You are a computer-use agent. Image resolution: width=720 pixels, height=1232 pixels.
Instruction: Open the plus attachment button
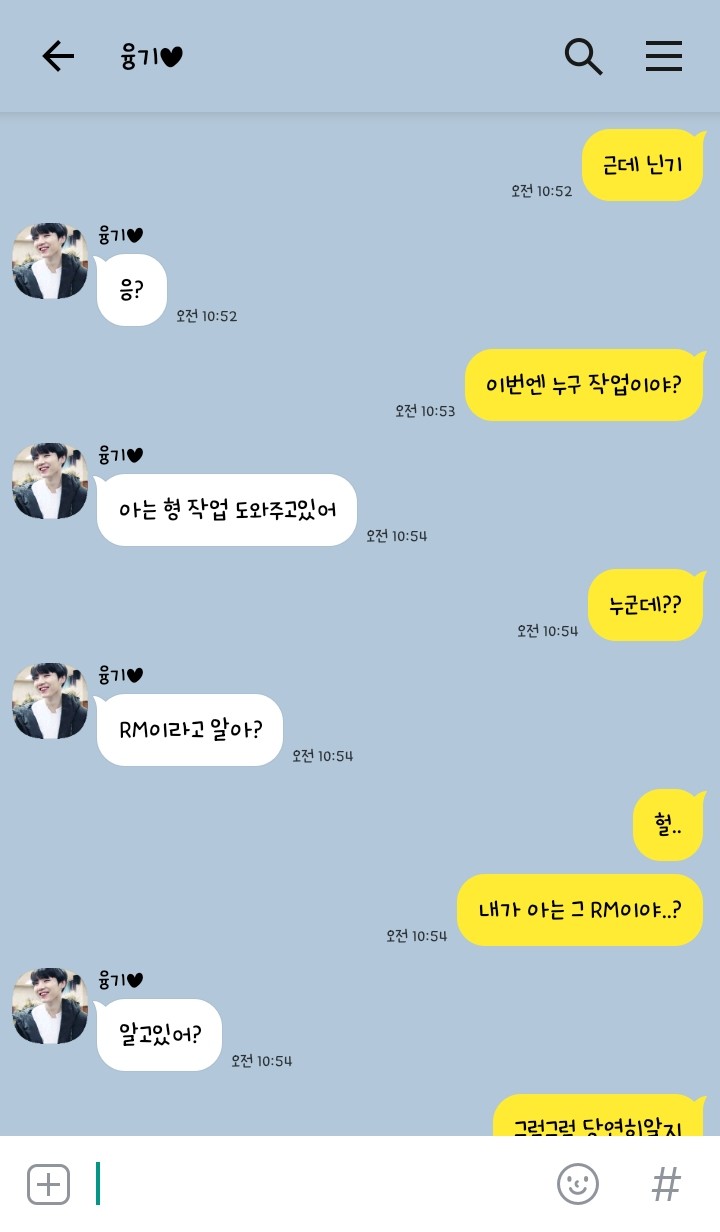pos(48,1185)
